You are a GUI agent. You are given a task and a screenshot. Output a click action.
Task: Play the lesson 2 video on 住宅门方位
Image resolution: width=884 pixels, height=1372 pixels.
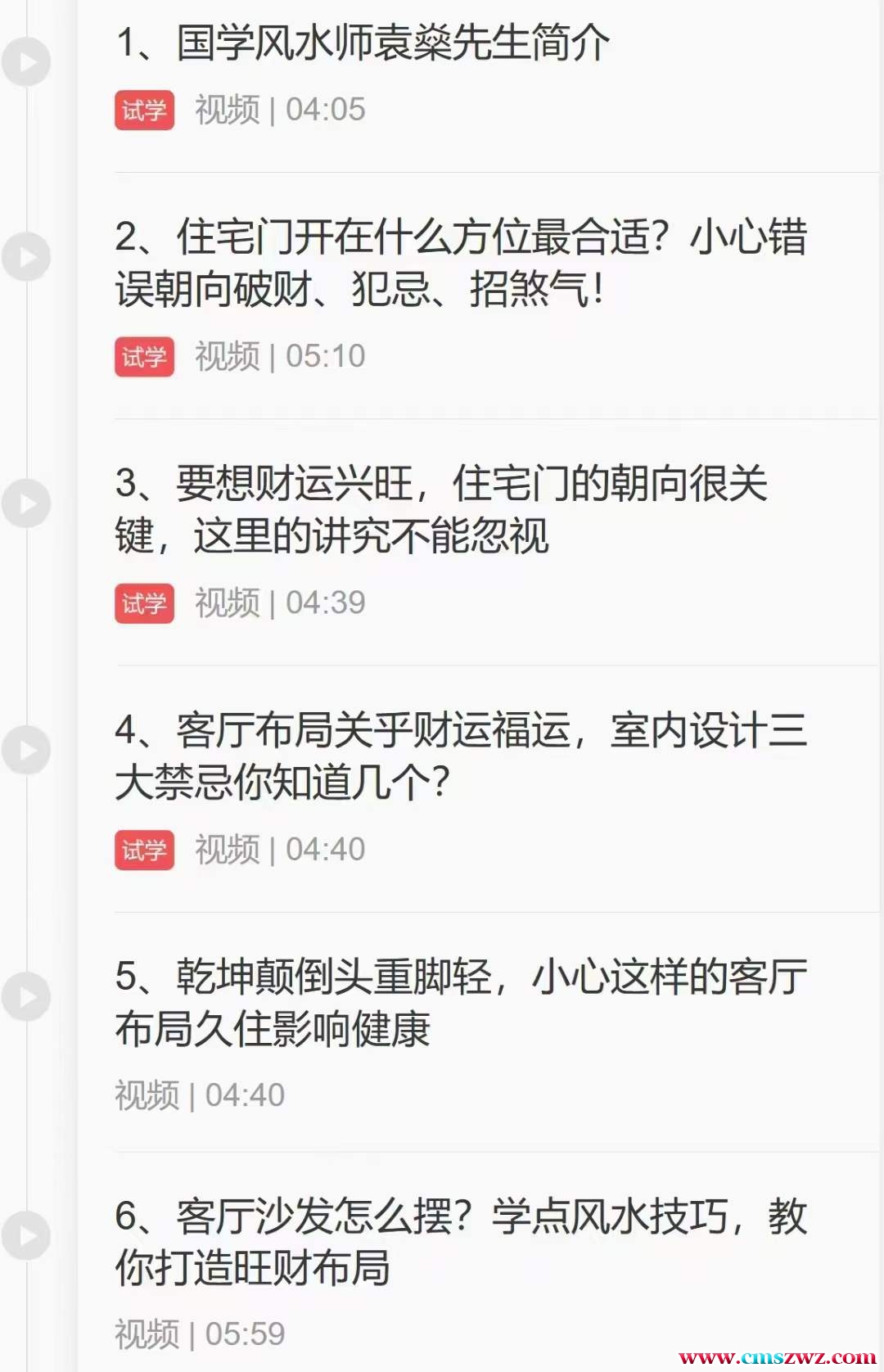point(26,257)
